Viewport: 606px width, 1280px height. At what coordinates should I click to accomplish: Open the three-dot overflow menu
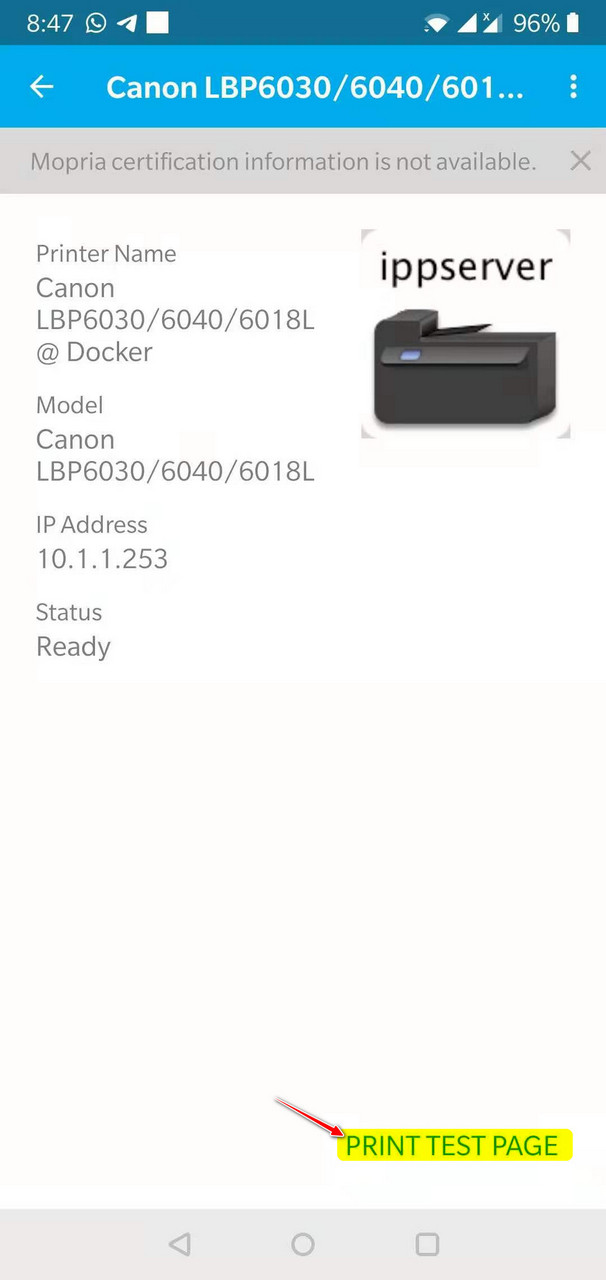point(573,87)
